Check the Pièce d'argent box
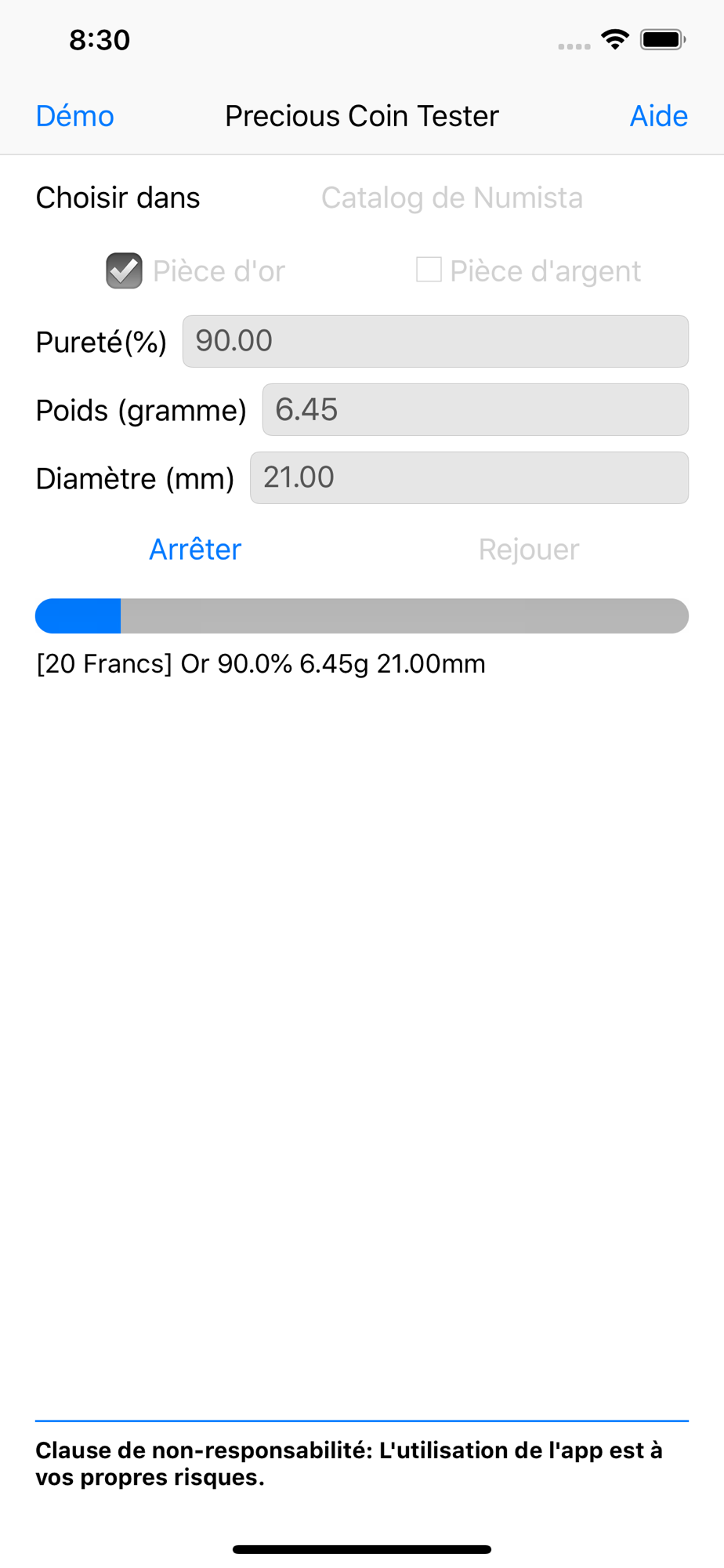The width and height of the screenshot is (724, 1568). pyautogui.click(x=429, y=270)
